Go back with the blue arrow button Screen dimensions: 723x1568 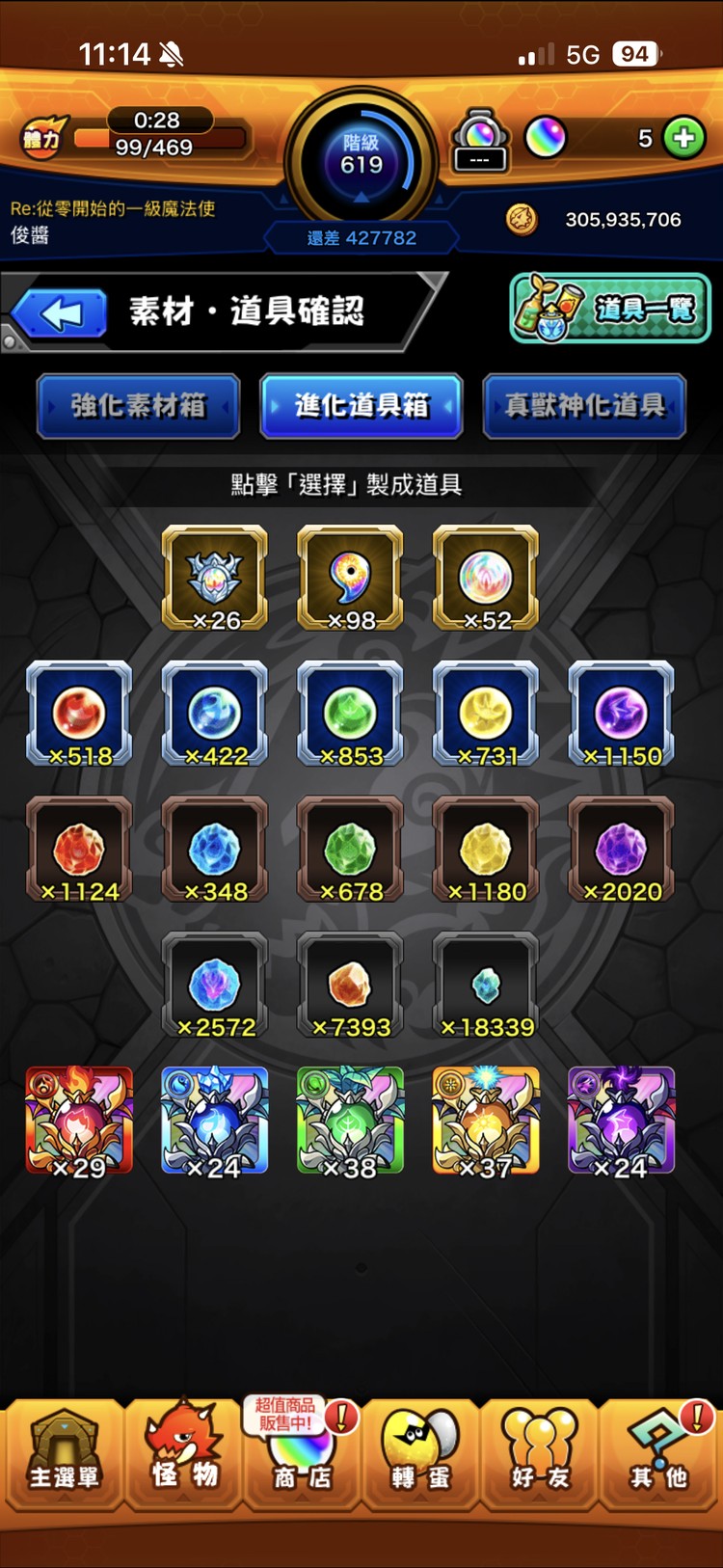point(61,314)
